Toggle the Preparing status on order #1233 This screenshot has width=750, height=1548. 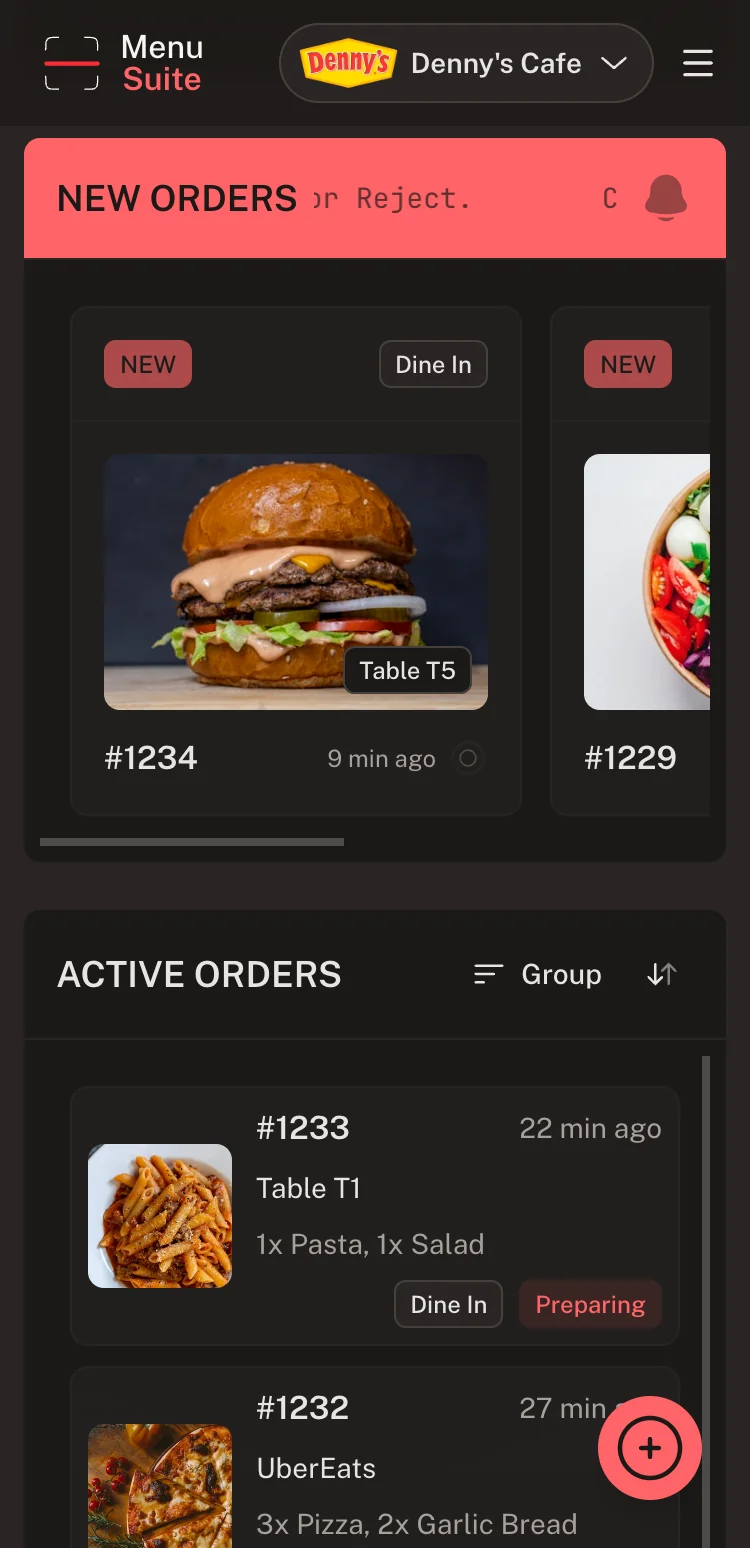pyautogui.click(x=590, y=1304)
